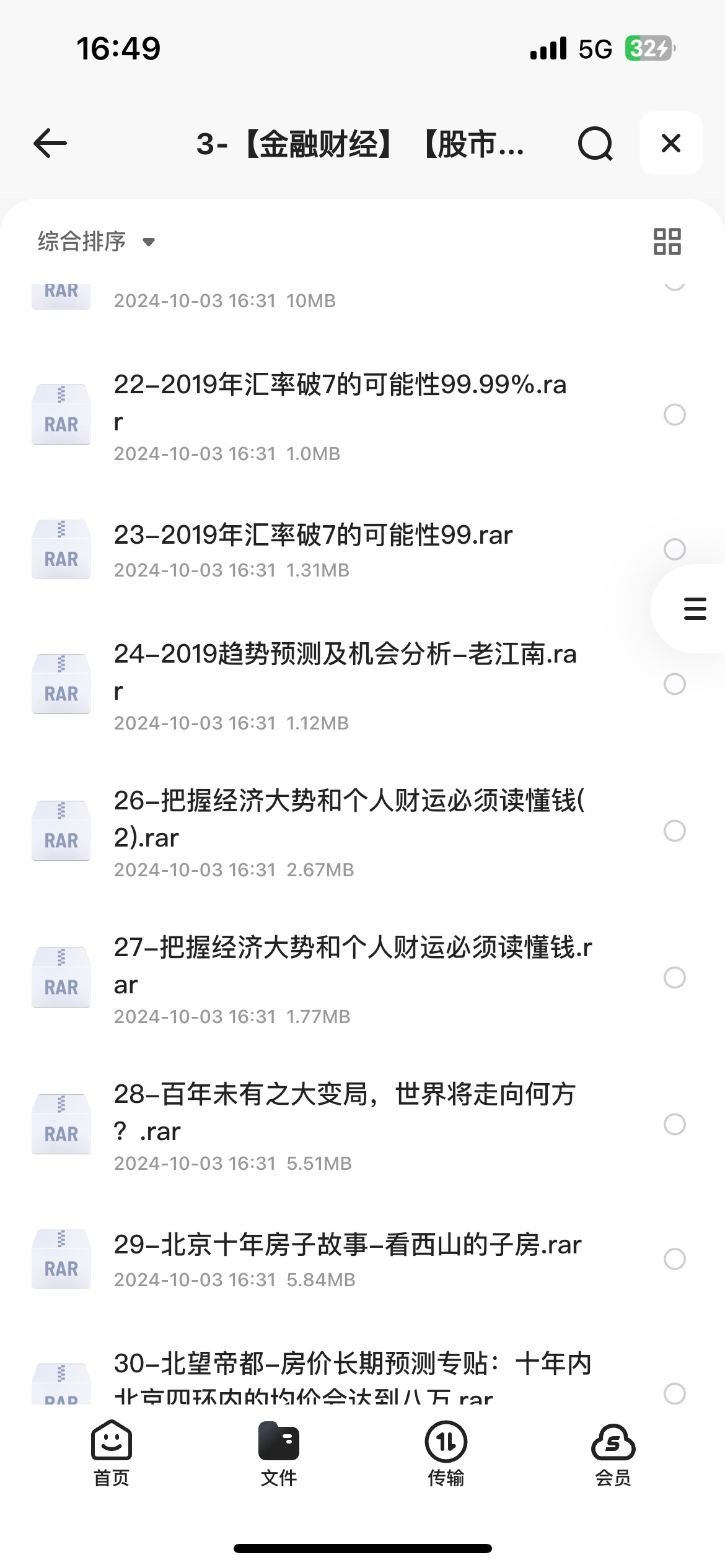The width and height of the screenshot is (725, 1568).
Task: Open the floating side menu handle
Action: click(694, 608)
